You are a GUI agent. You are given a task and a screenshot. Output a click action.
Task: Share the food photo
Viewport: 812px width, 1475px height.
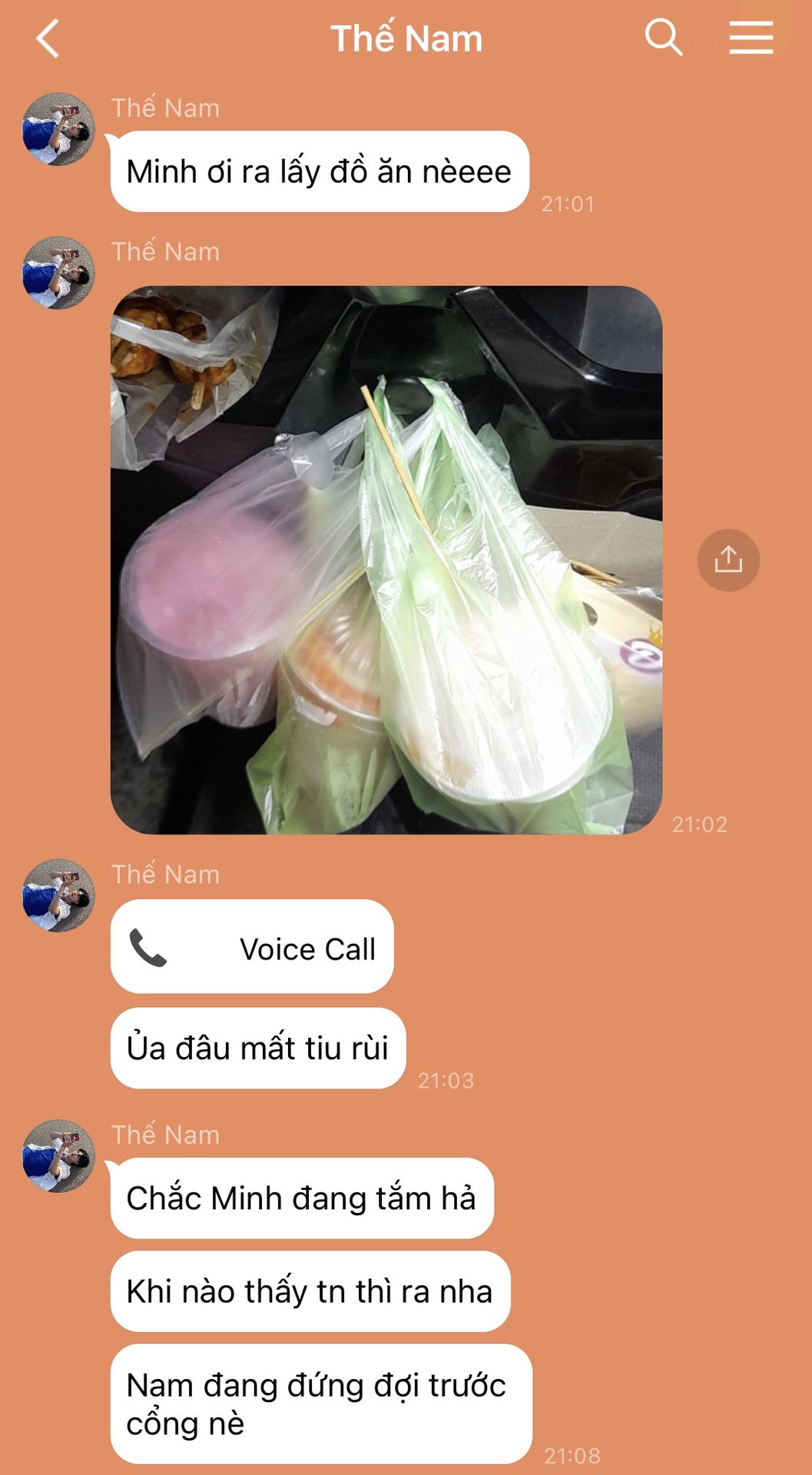(x=727, y=560)
